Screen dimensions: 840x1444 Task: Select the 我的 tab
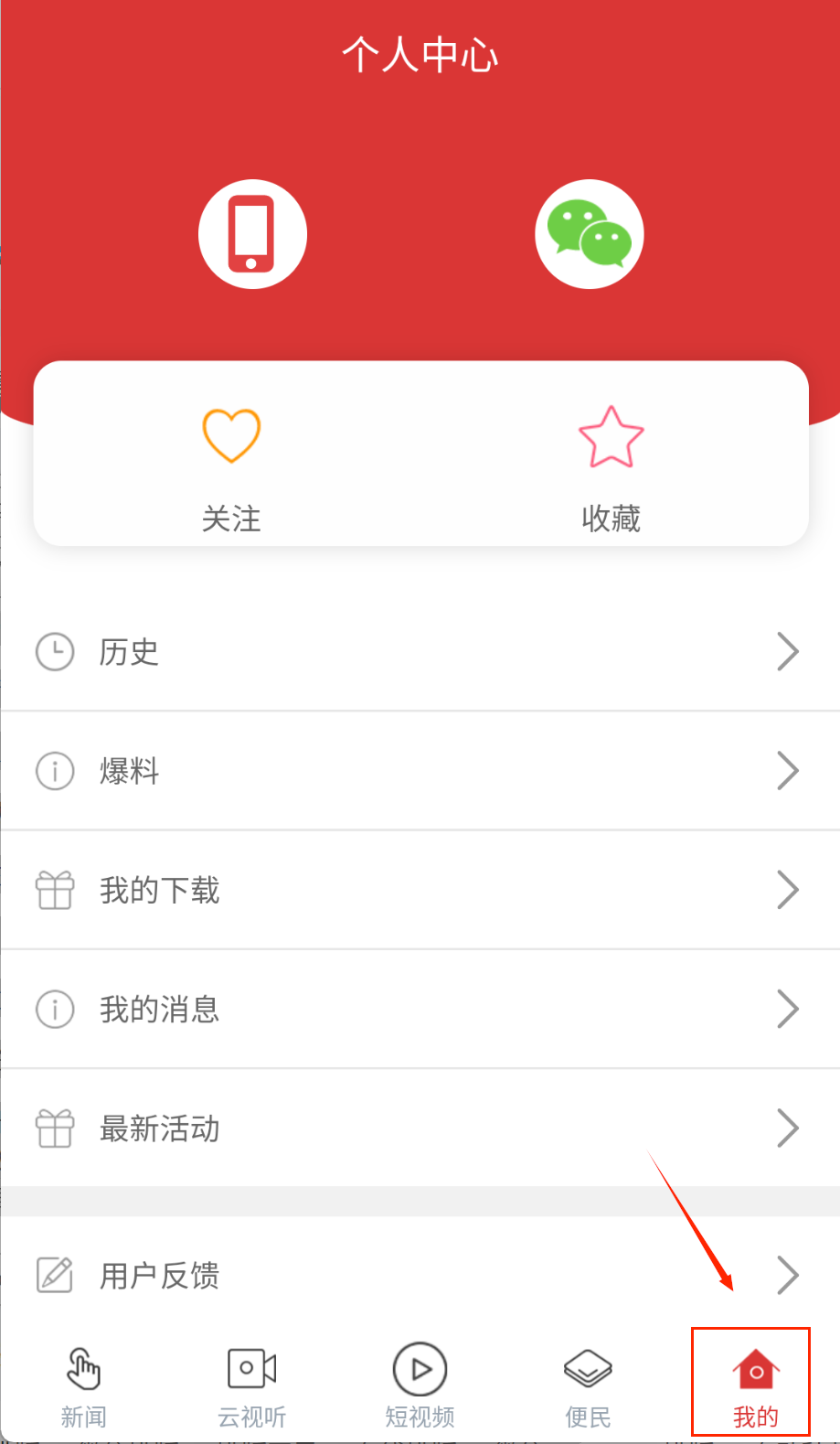click(755, 1387)
